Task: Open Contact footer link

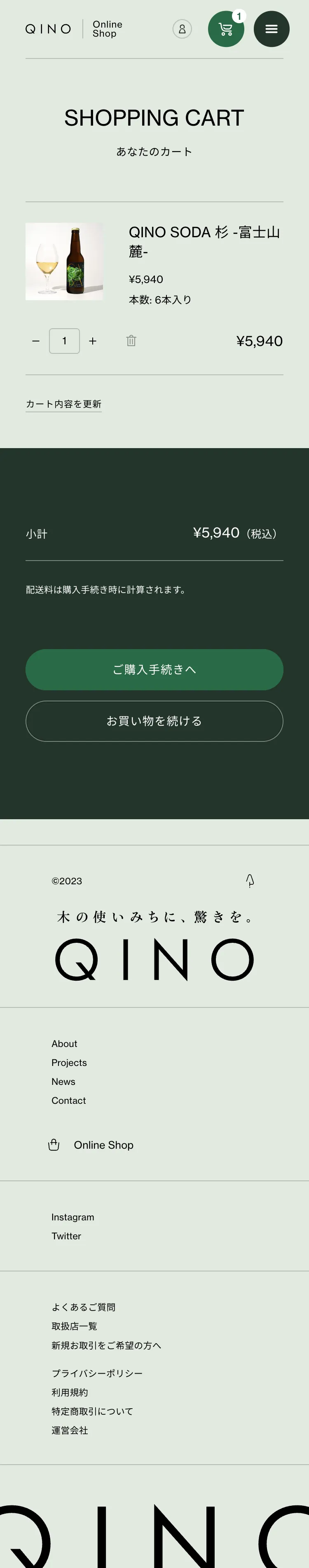Action: tap(68, 1100)
